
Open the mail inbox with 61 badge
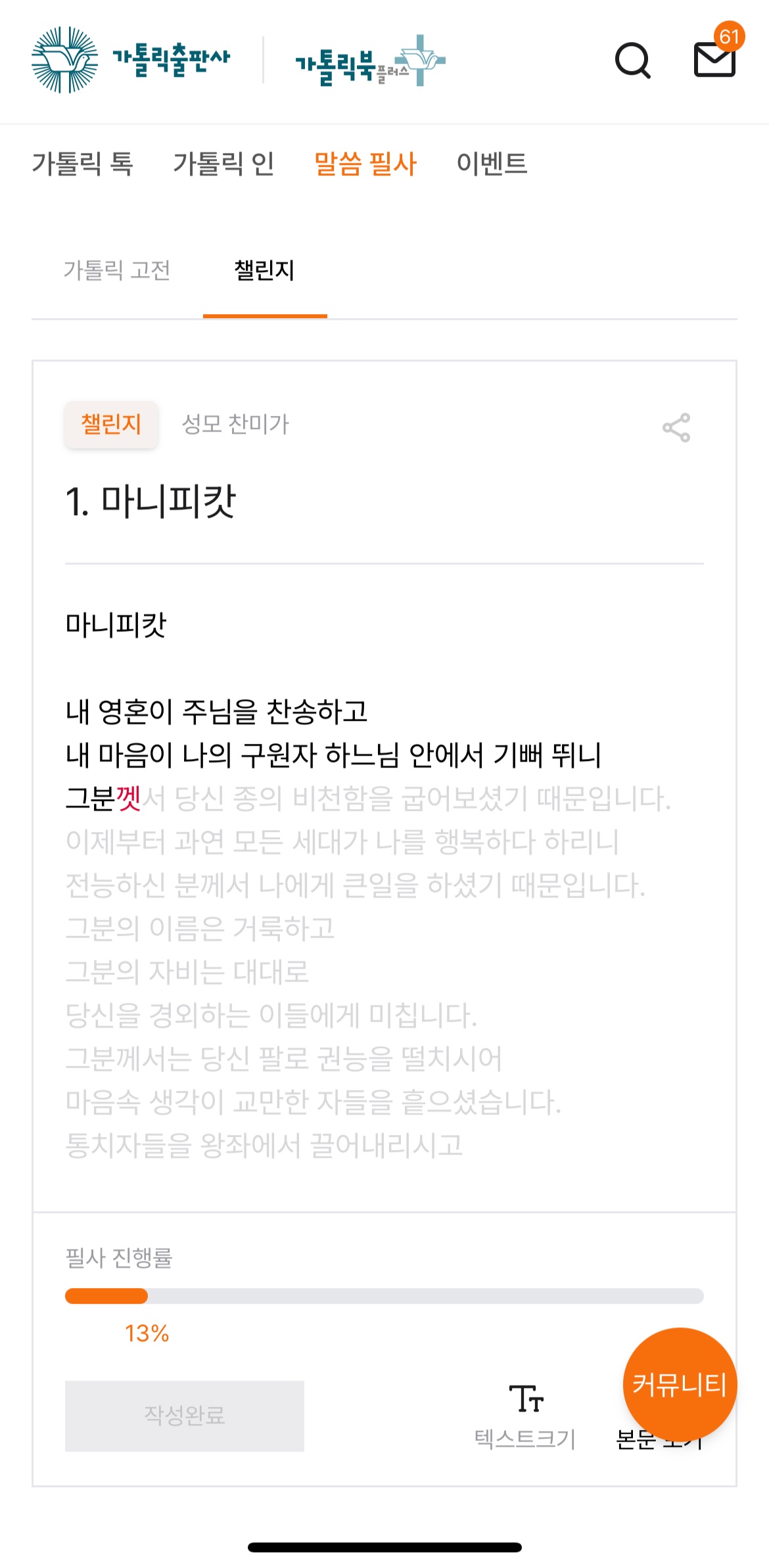(715, 59)
